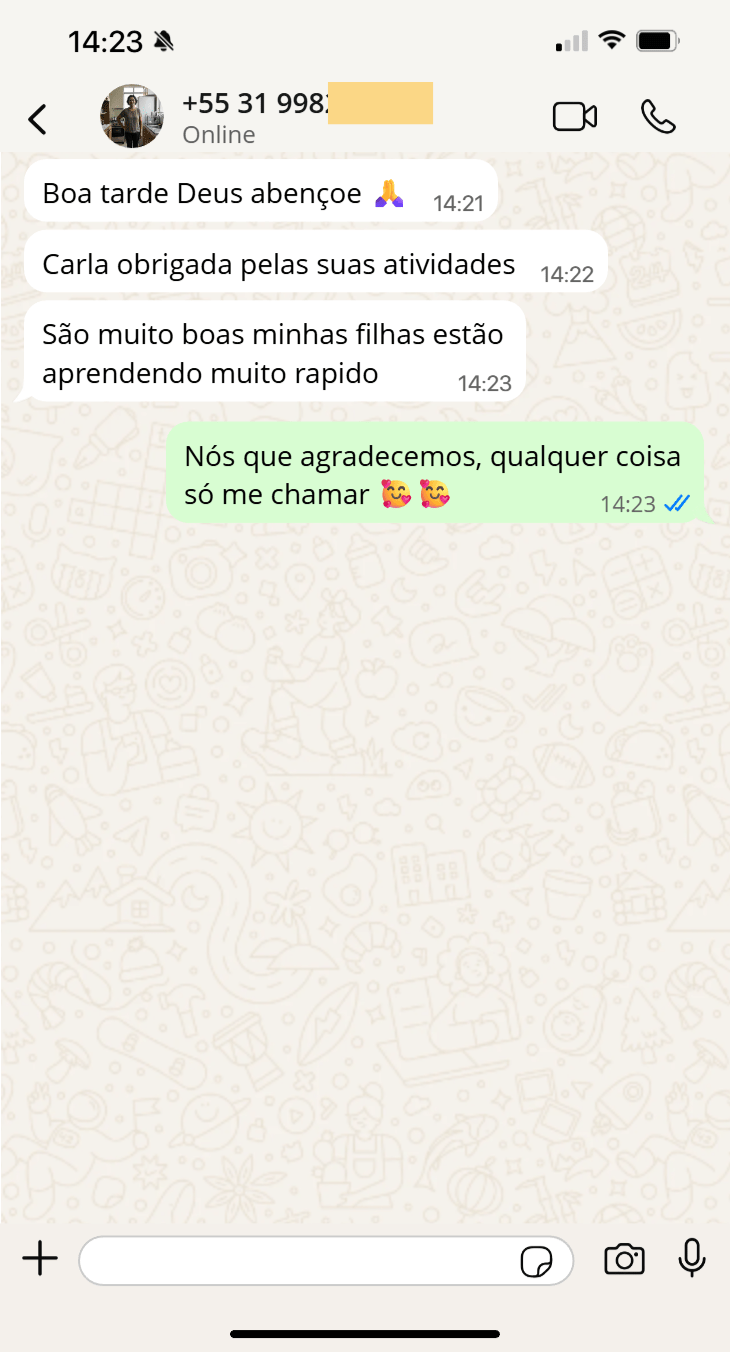Open the contact's profile picture
Screen dimensions: 730x1352
[132, 116]
